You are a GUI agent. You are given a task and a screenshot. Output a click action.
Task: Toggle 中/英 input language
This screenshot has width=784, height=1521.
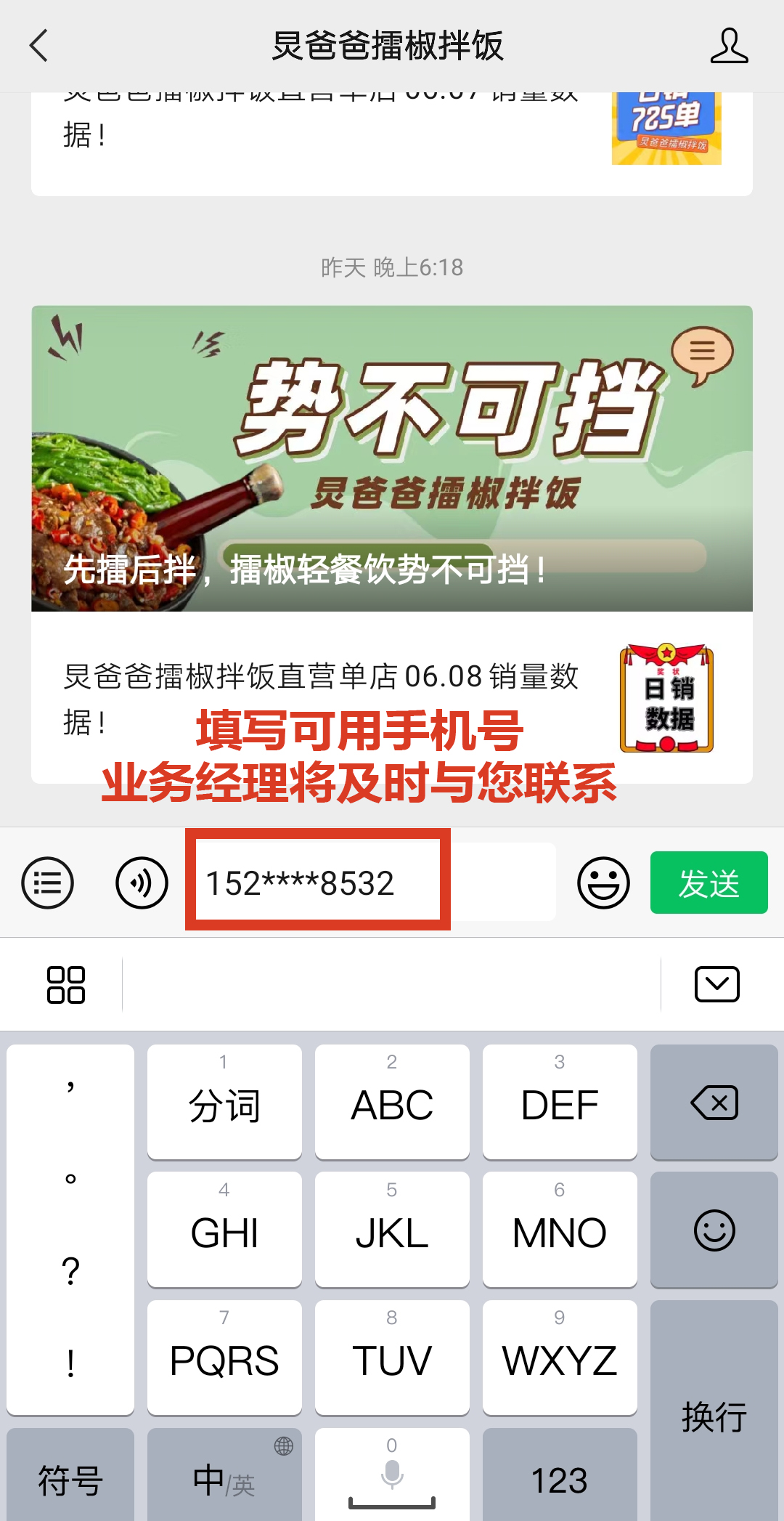(x=224, y=1479)
